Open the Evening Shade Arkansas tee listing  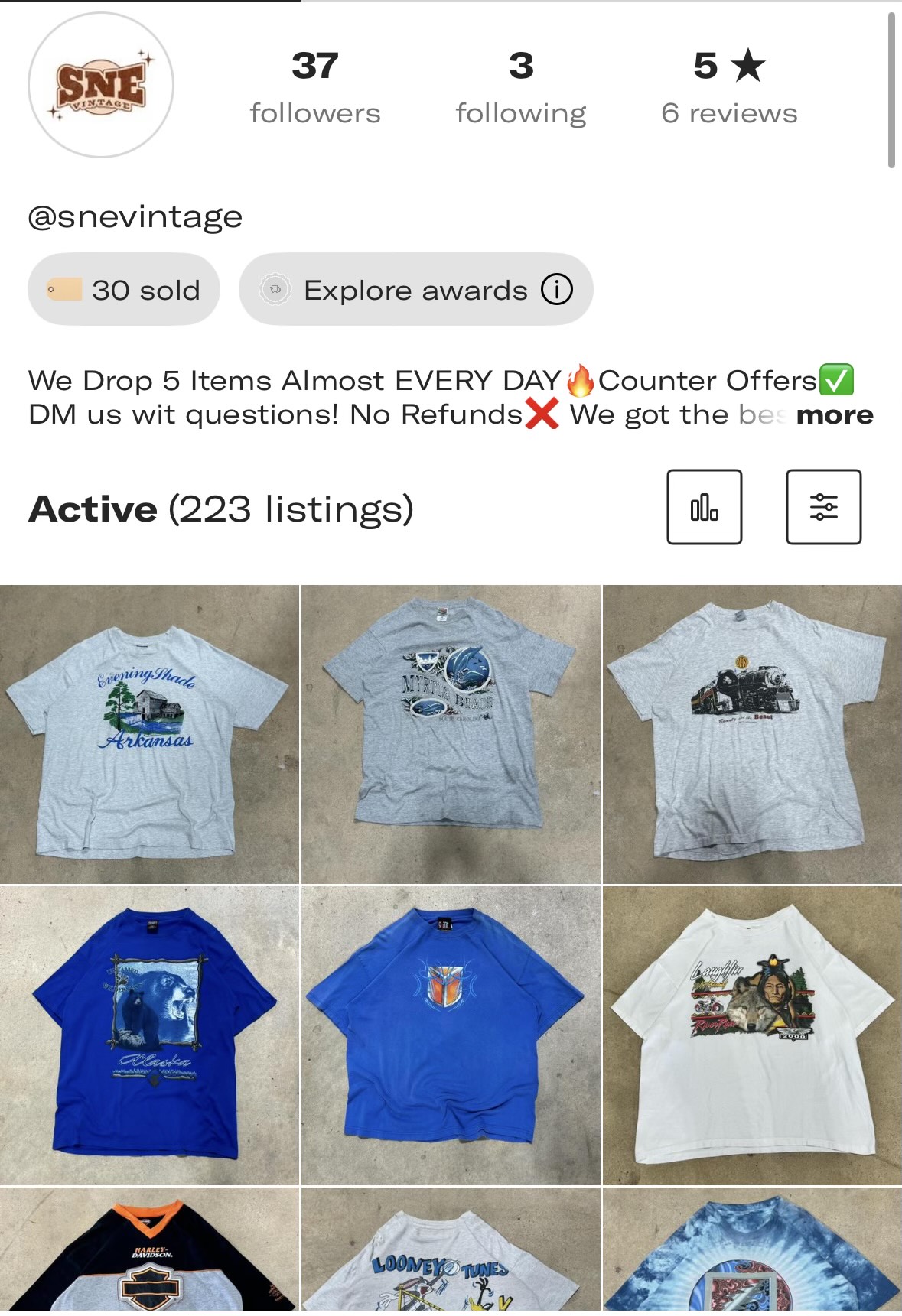(x=149, y=734)
